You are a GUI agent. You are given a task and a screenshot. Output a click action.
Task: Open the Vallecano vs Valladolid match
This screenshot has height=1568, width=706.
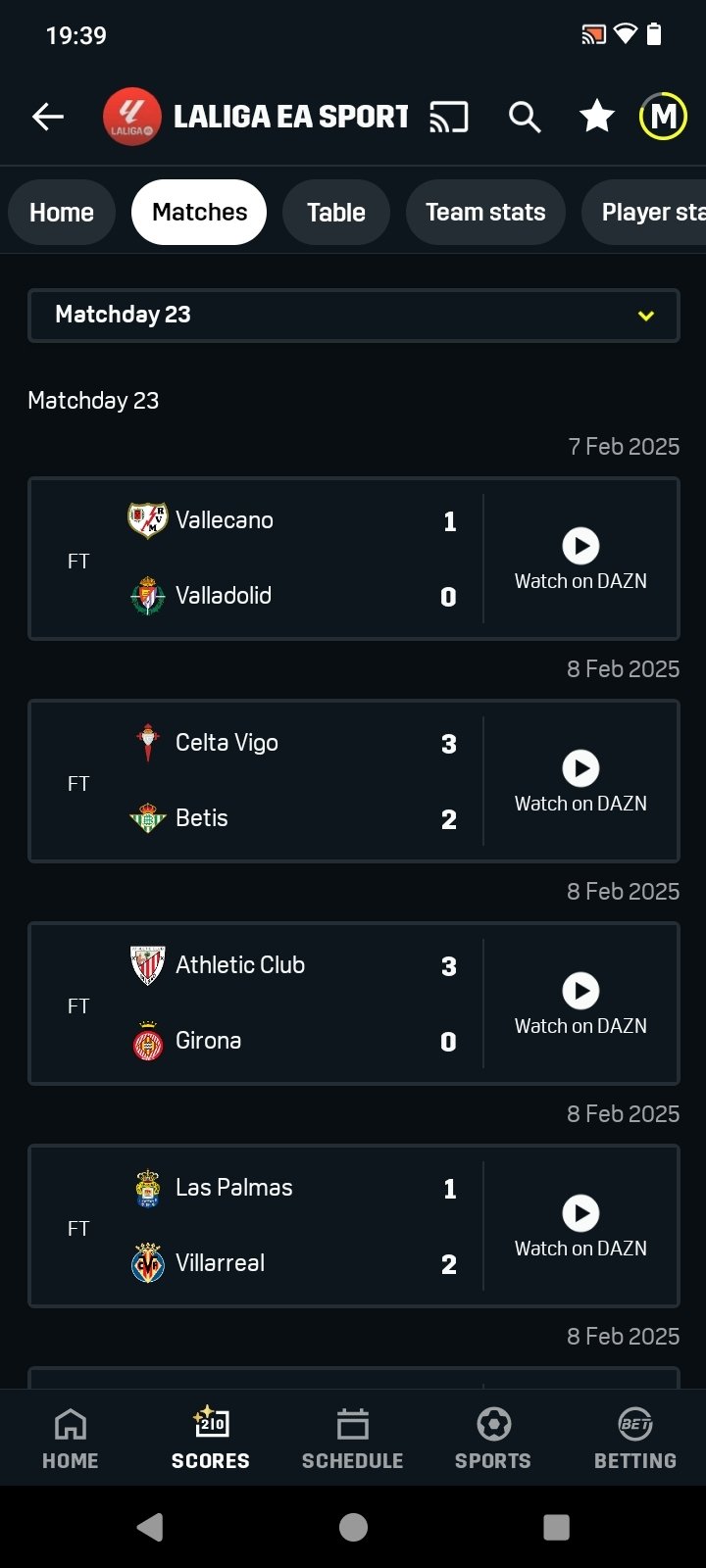[257, 559]
